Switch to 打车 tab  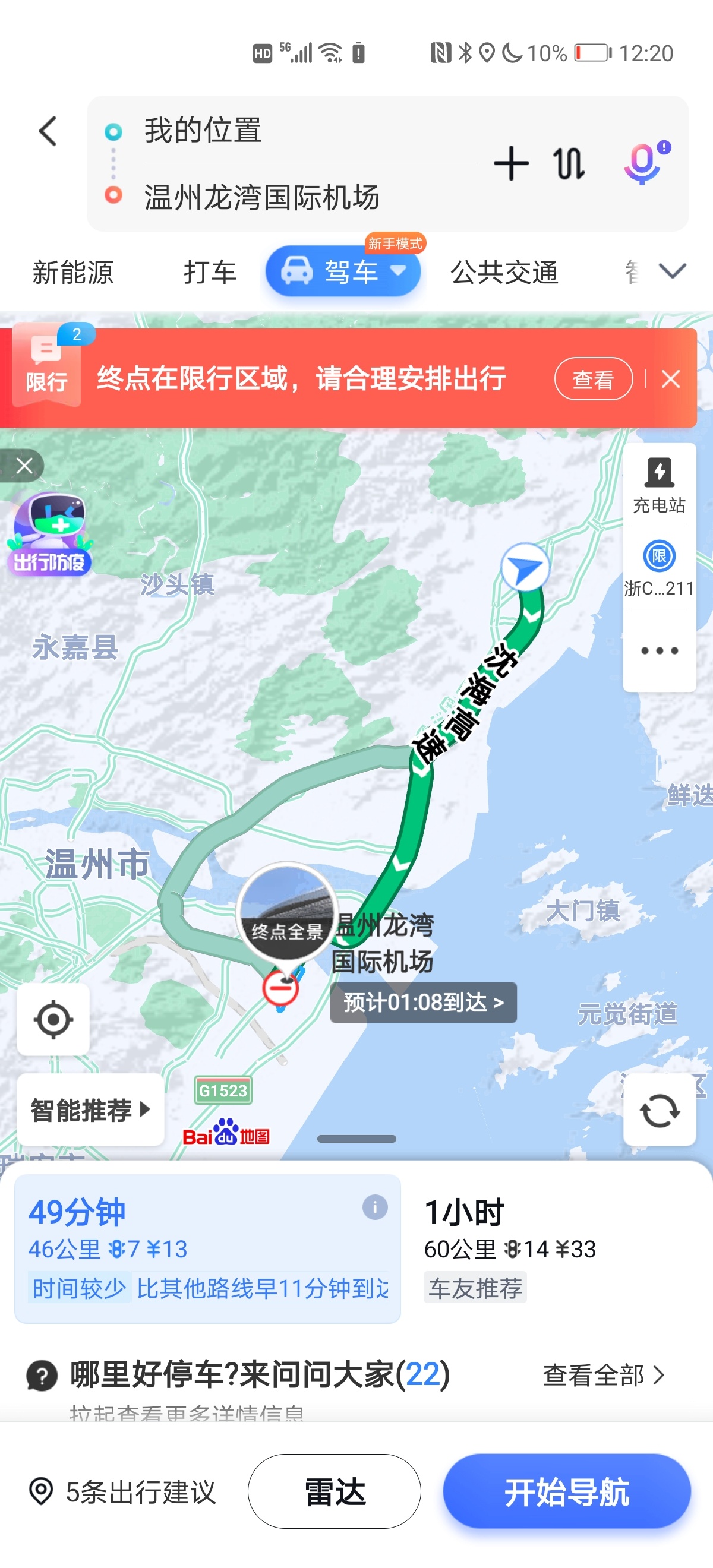pos(210,271)
